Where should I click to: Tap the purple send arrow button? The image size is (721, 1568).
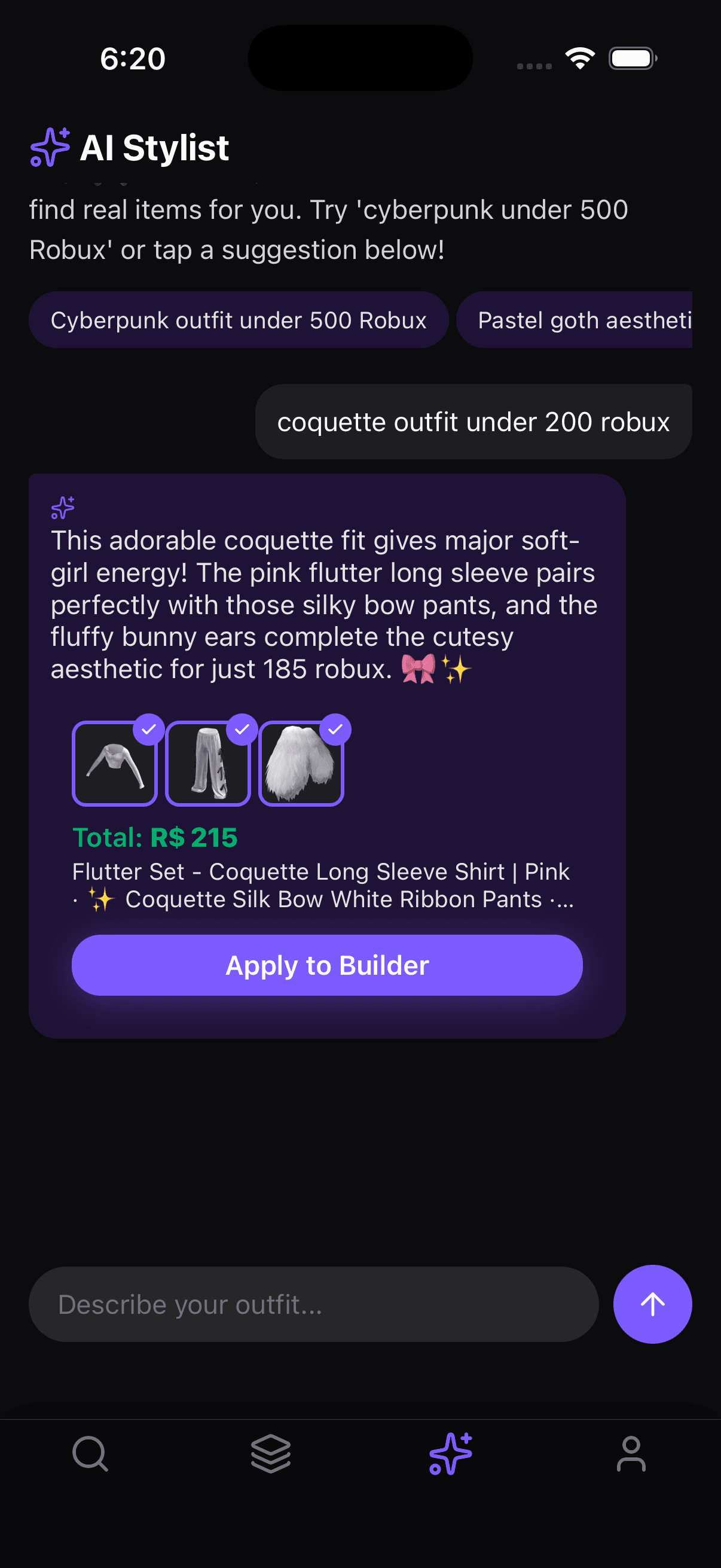tap(652, 1304)
